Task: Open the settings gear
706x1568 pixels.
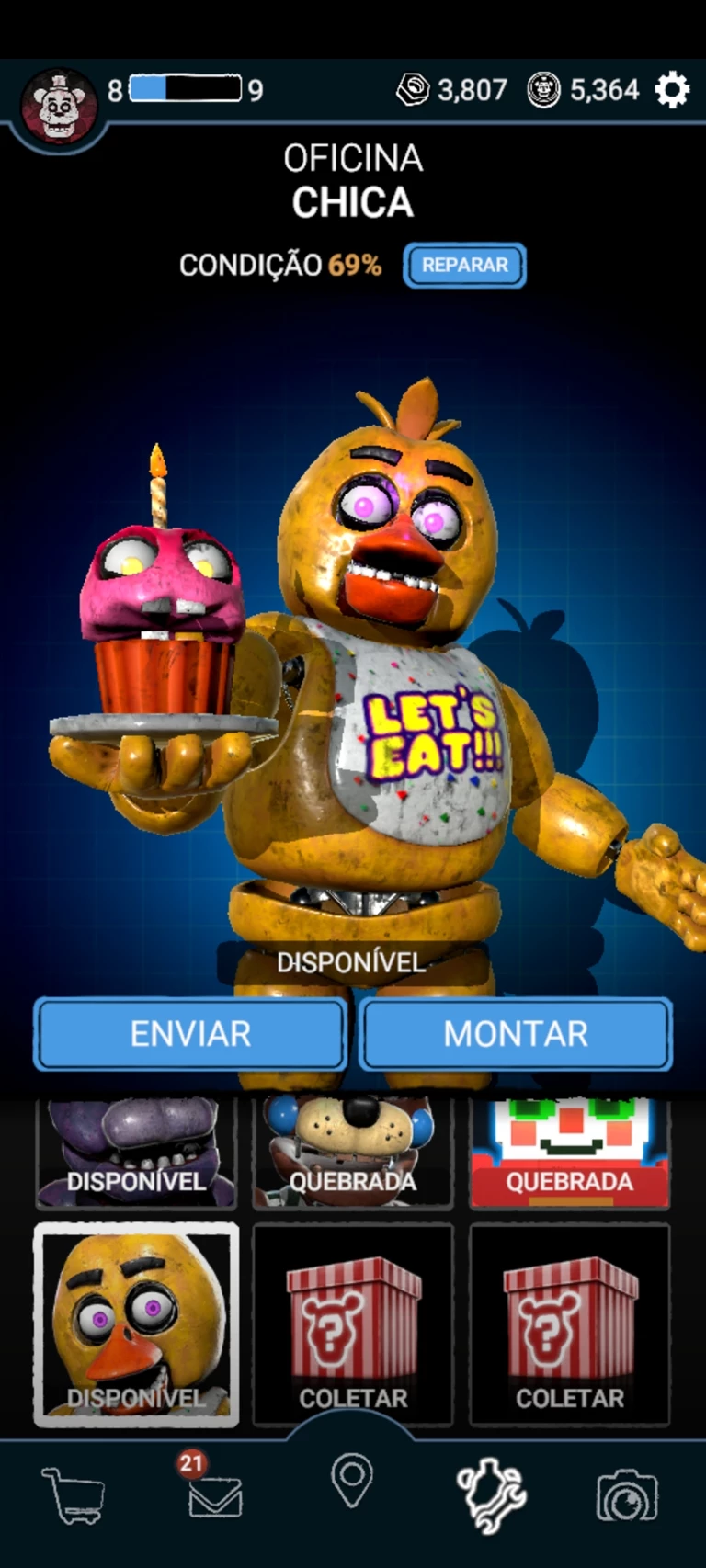Action: coord(672,90)
